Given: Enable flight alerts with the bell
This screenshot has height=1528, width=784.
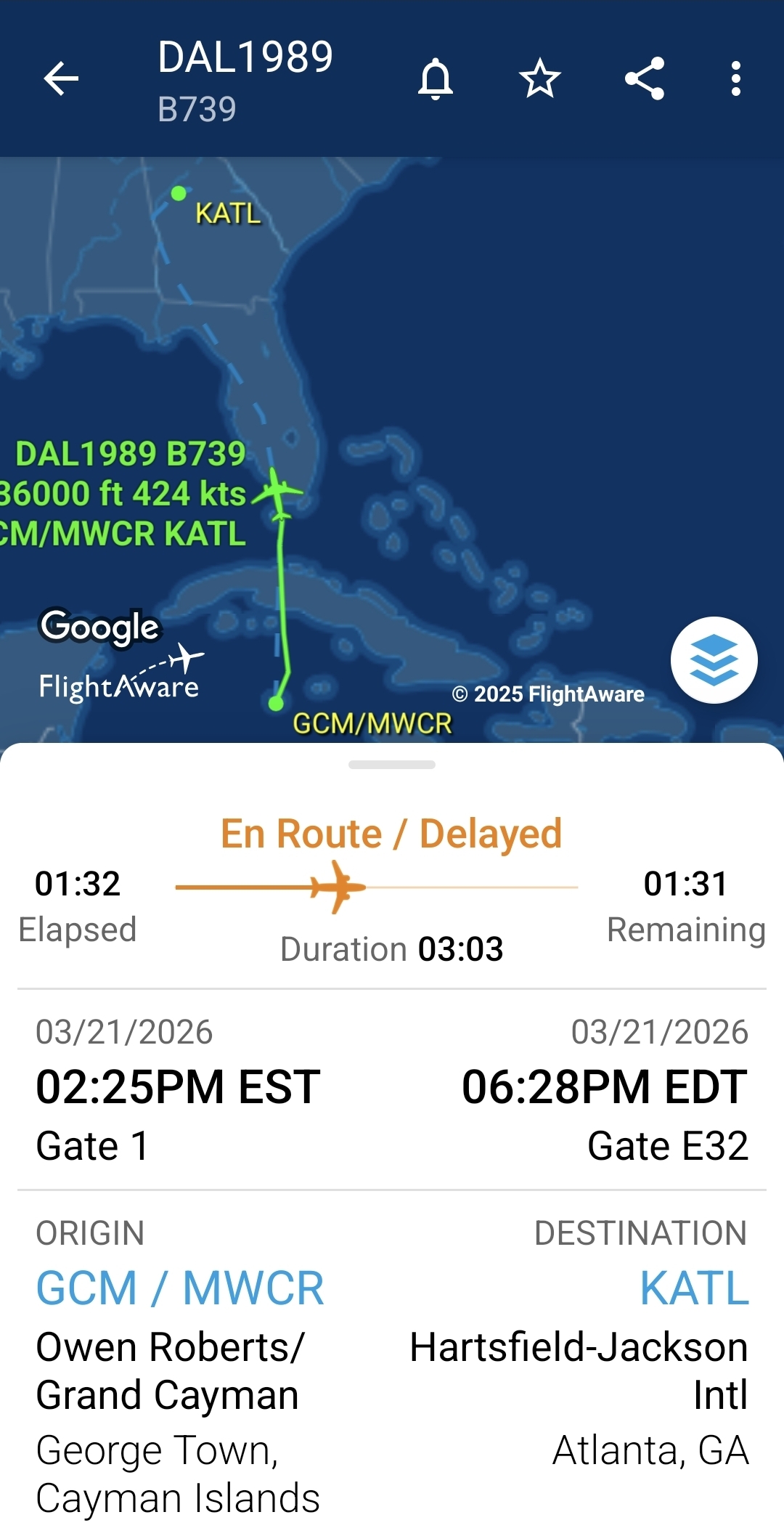Looking at the screenshot, I should [x=436, y=78].
